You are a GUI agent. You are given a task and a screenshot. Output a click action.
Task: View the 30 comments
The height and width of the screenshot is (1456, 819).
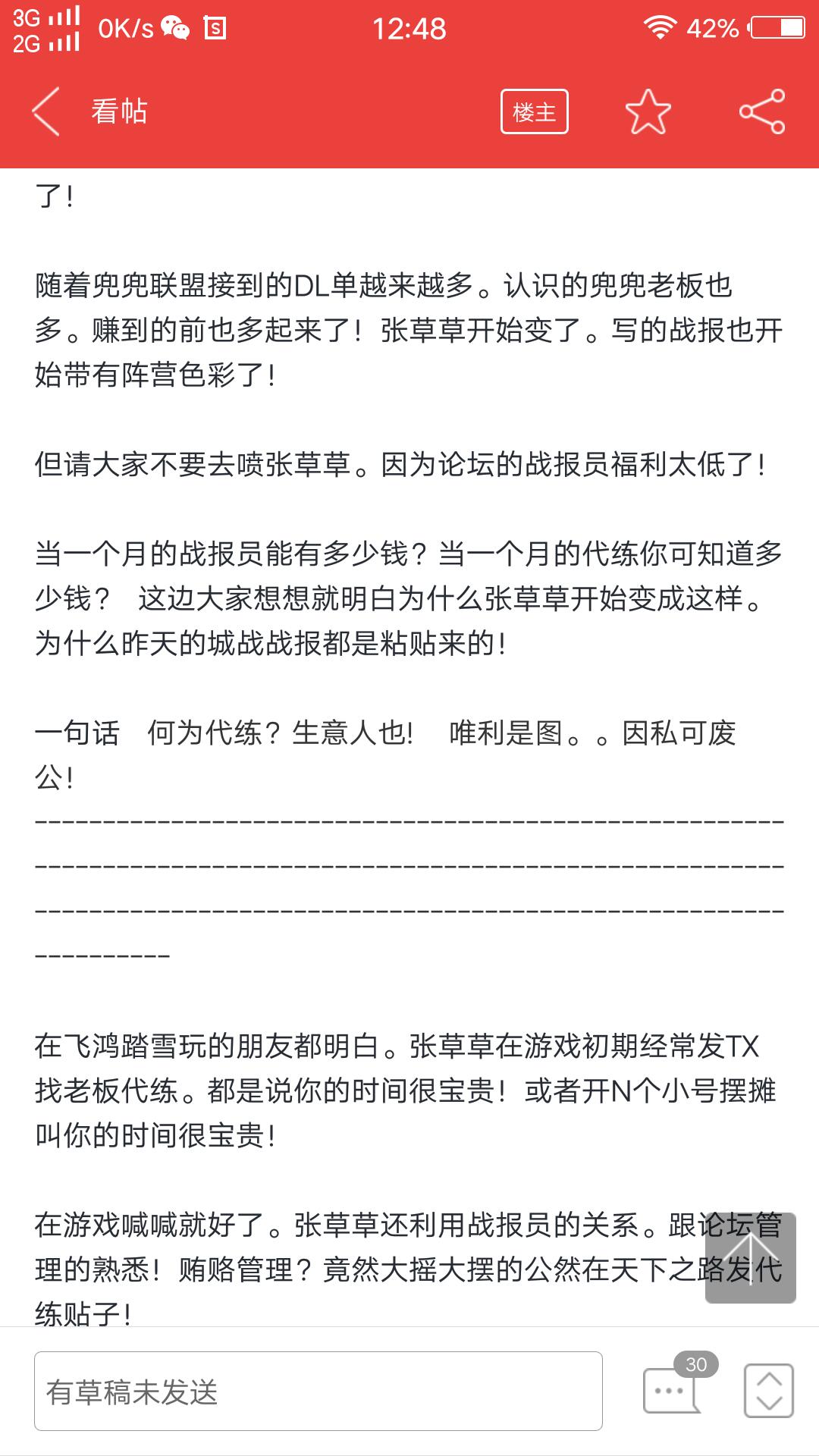tap(676, 1385)
